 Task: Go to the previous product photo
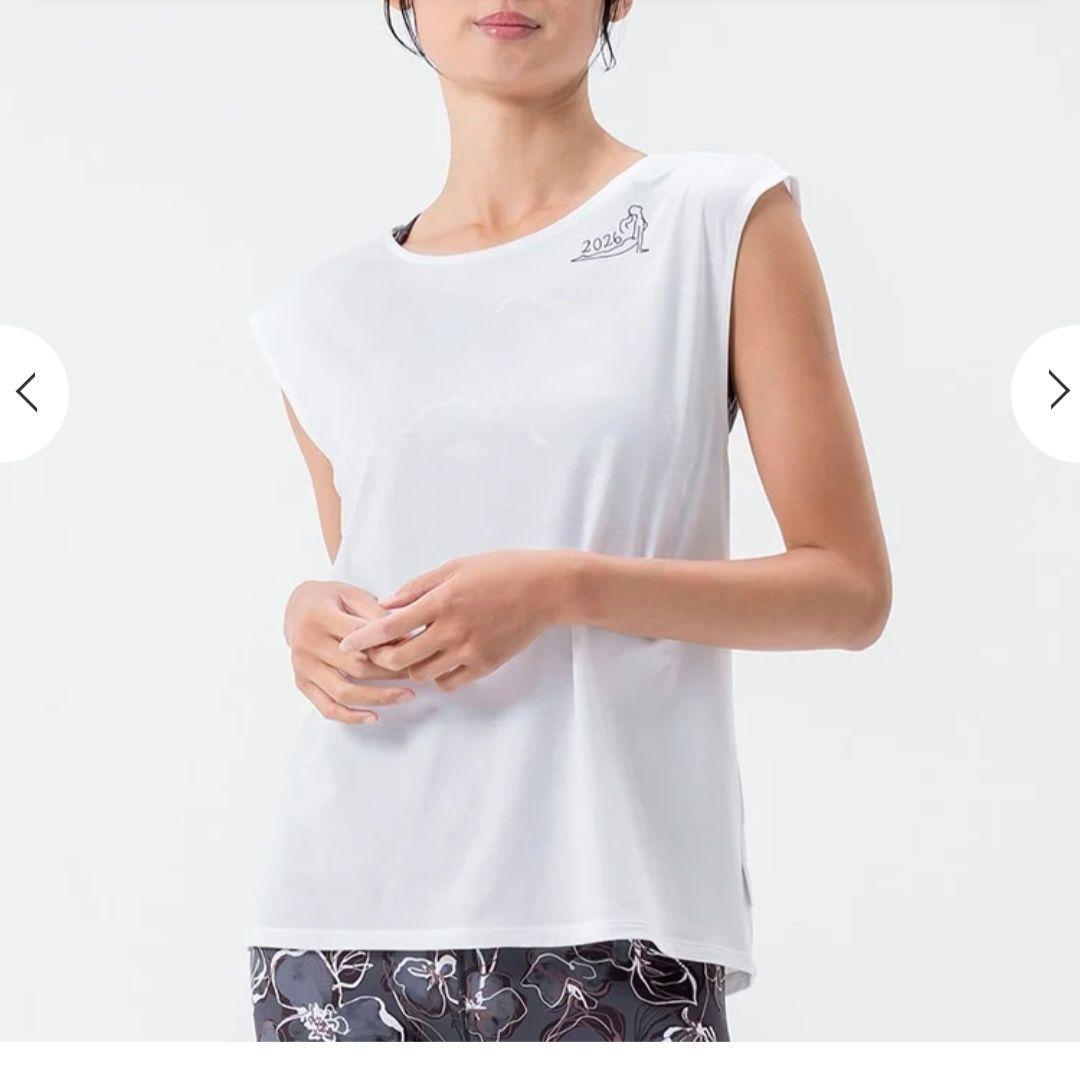point(28,393)
